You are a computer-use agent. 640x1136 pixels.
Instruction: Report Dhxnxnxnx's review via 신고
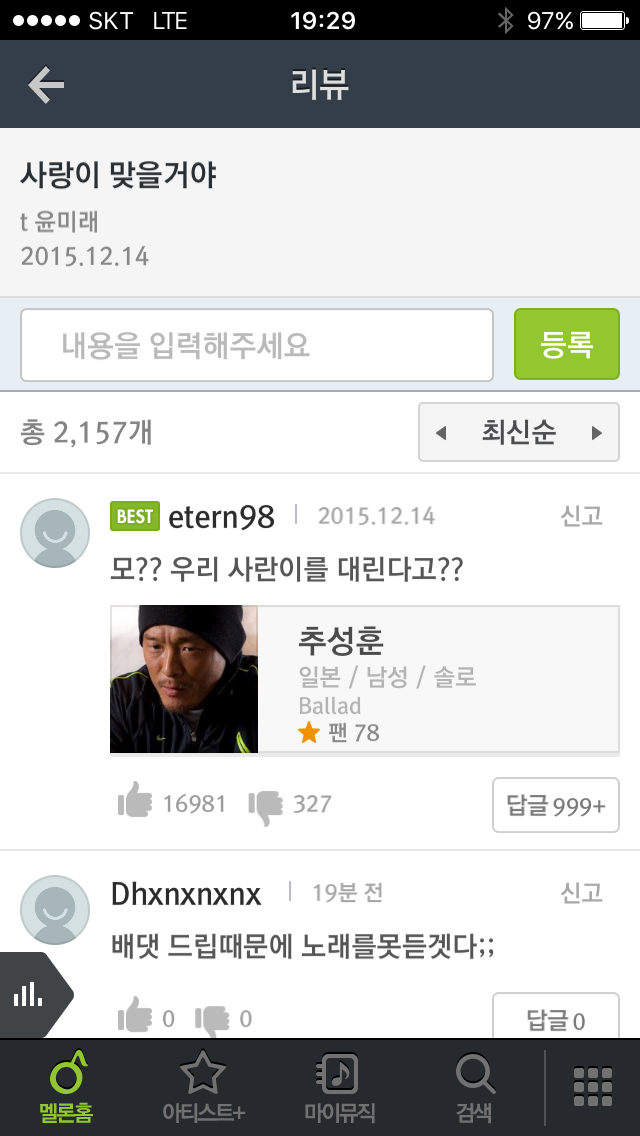tap(581, 893)
